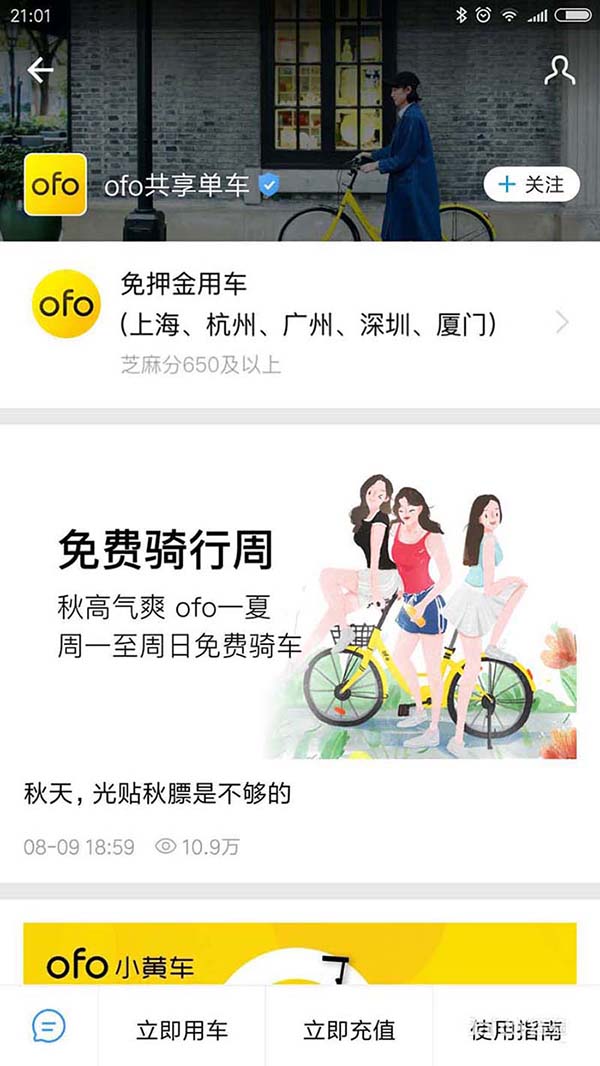Follow ofo共享单车 with the 关注 button
The width and height of the screenshot is (600, 1066).
(x=531, y=185)
